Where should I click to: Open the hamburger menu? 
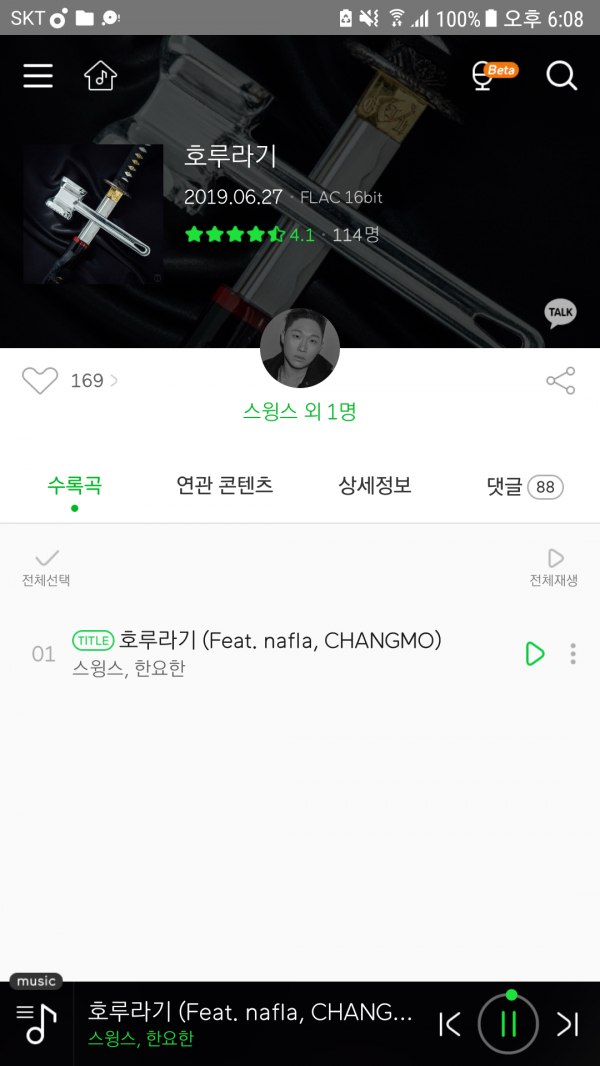coord(38,76)
